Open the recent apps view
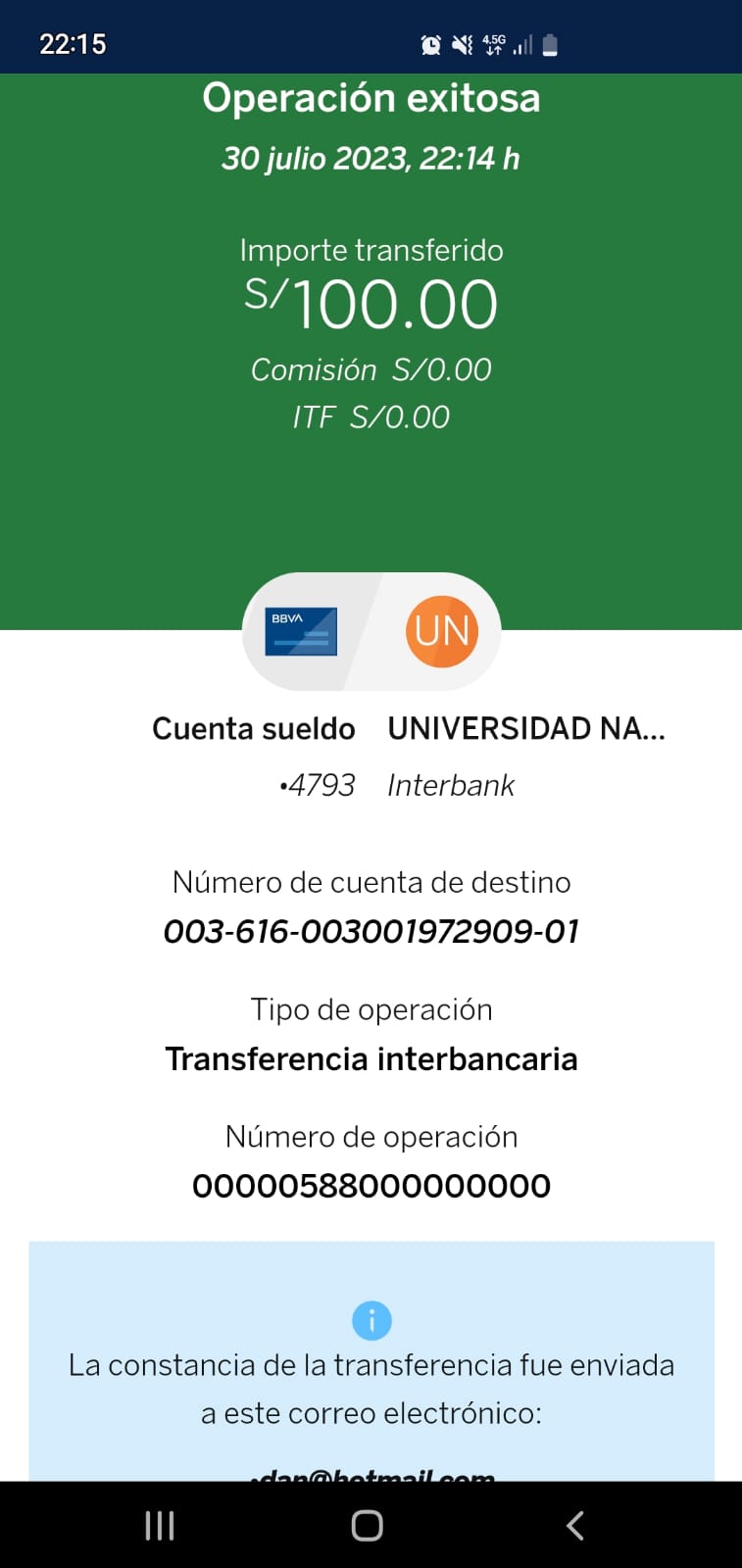The height and width of the screenshot is (1568, 742). pyautogui.click(x=160, y=1525)
